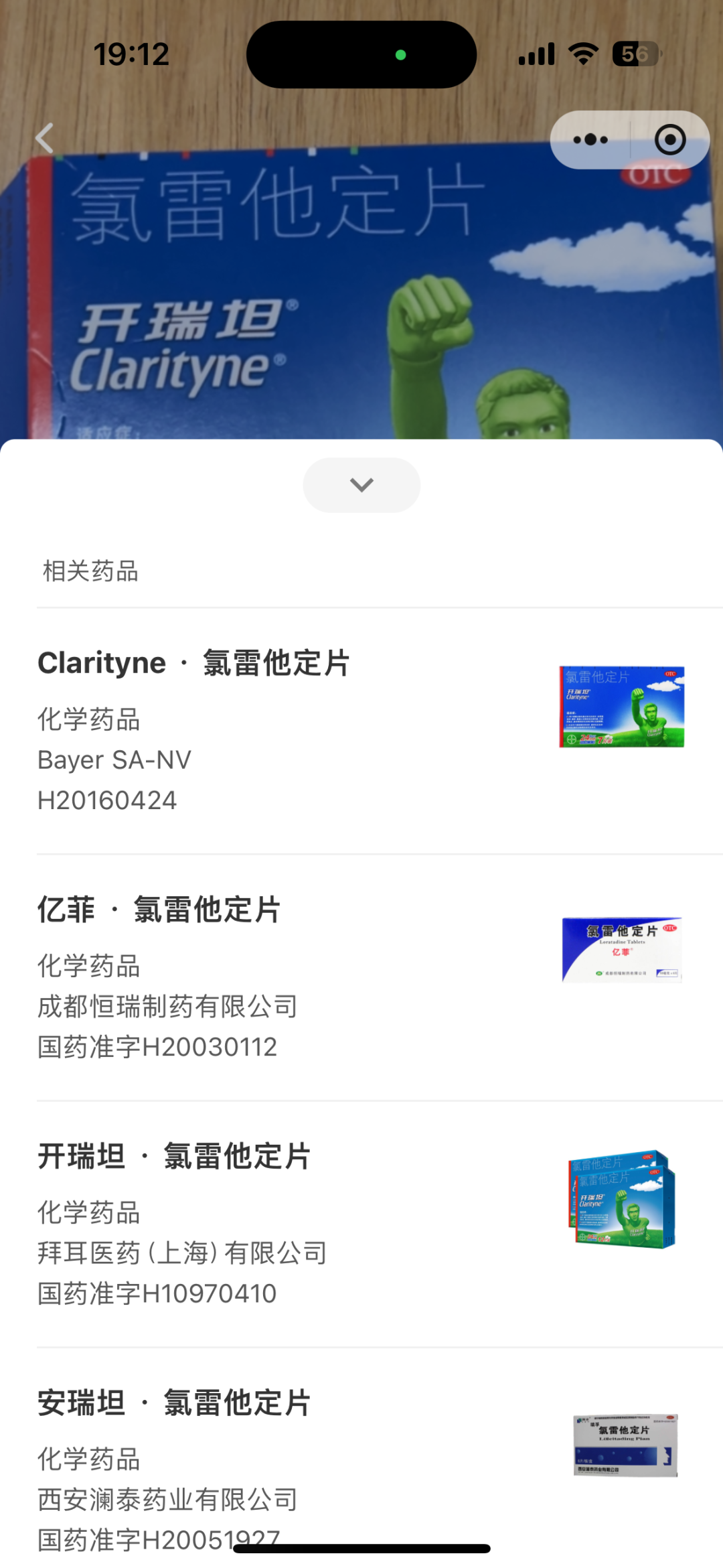Viewport: 723px width, 1568px height.
Task: Collapse the results sheet with the down chevron
Action: (361, 485)
